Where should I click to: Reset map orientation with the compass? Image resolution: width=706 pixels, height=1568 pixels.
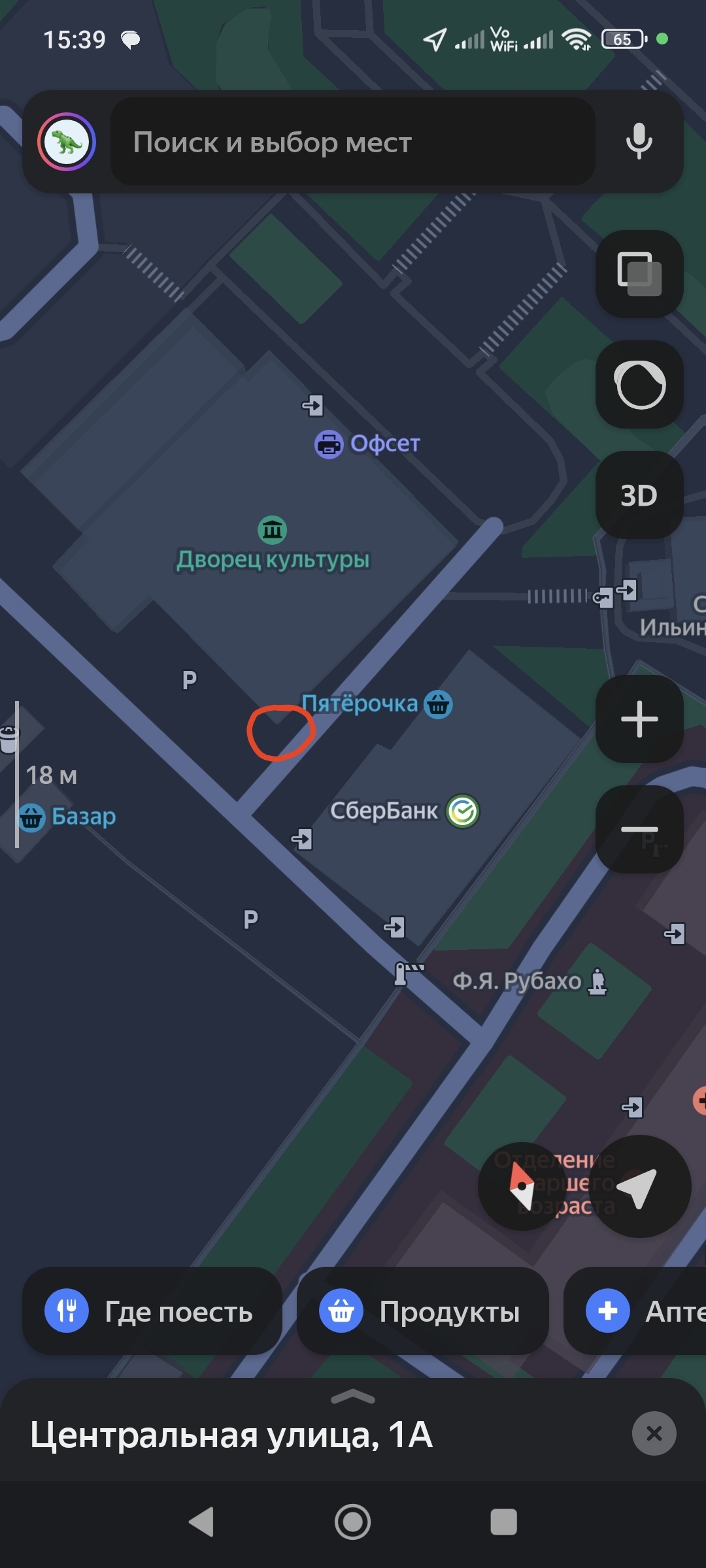522,1186
